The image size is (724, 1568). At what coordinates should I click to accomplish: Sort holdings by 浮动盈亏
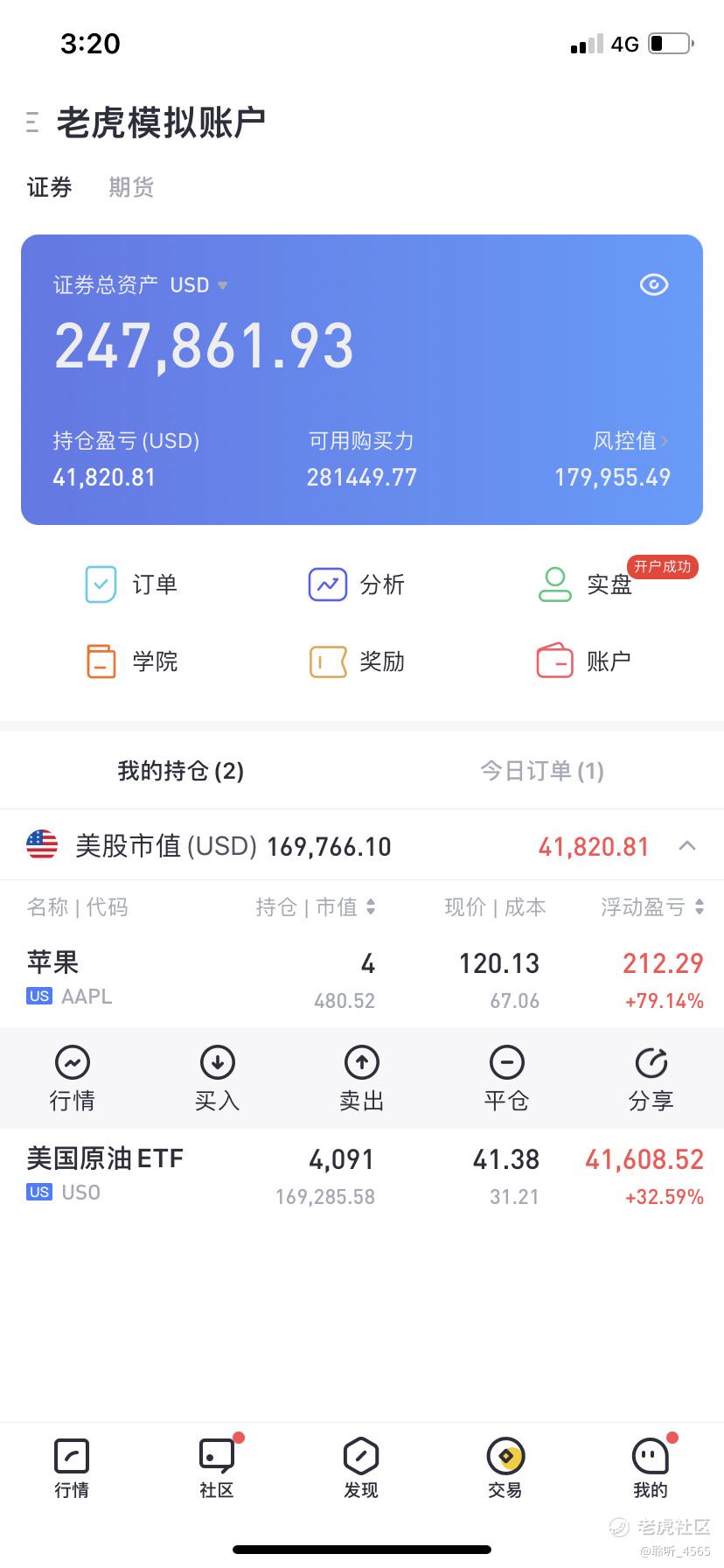pos(652,907)
